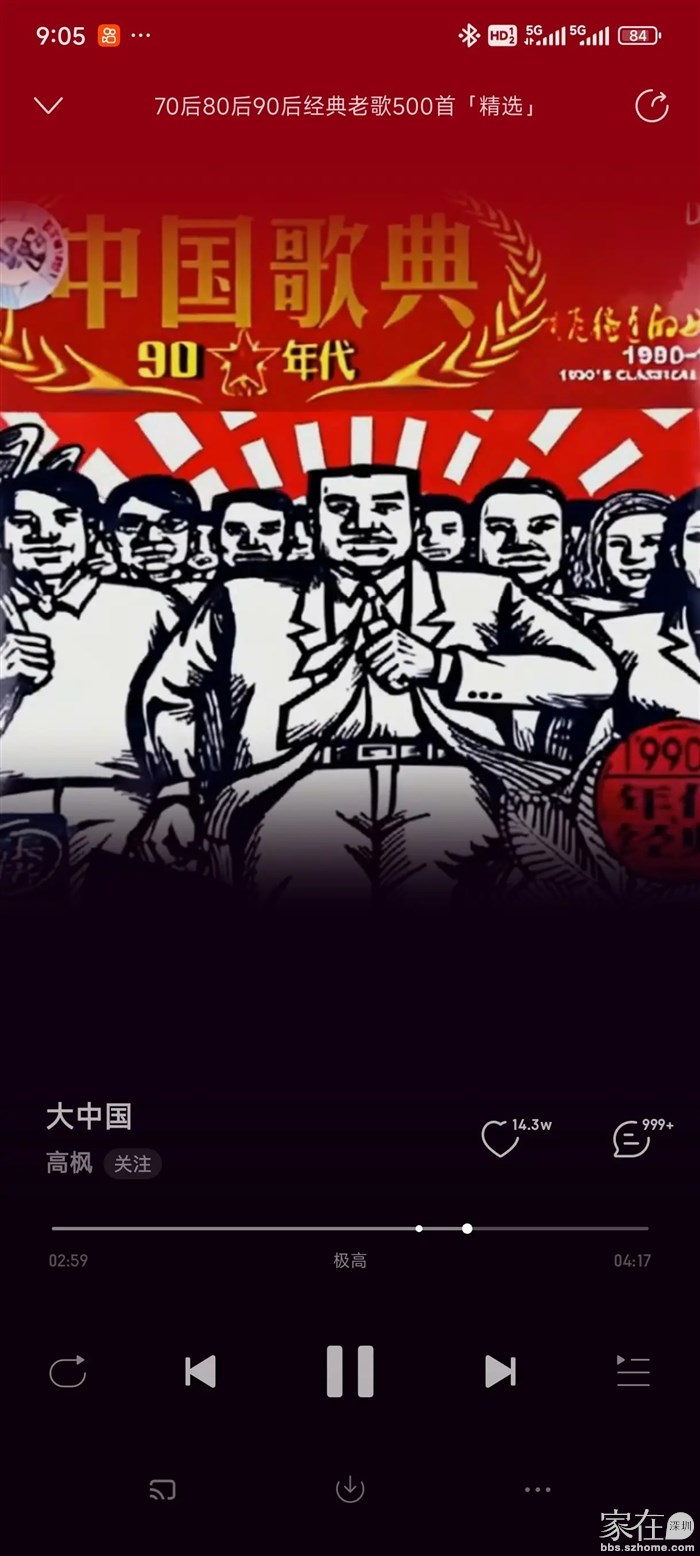This screenshot has width=700, height=1556.
Task: Download the current song
Action: pyautogui.click(x=350, y=1490)
